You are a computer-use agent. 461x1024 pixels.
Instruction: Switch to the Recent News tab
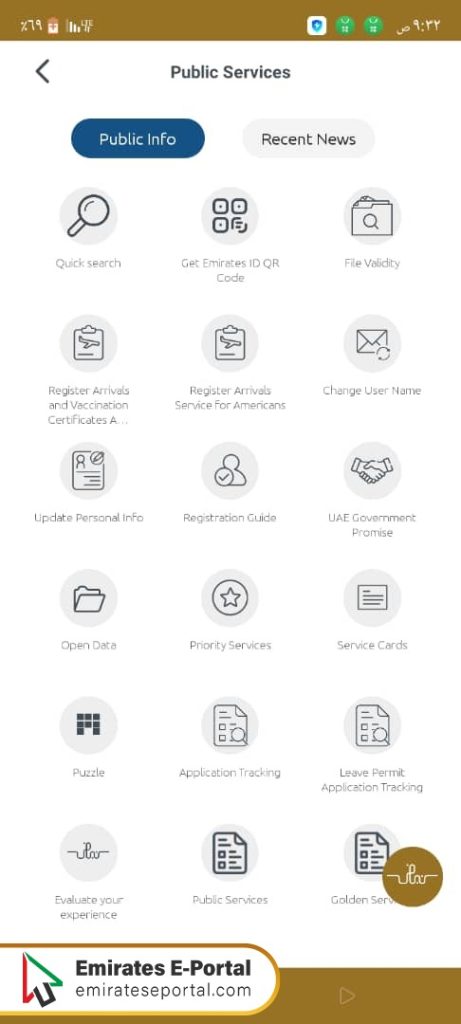pos(308,138)
